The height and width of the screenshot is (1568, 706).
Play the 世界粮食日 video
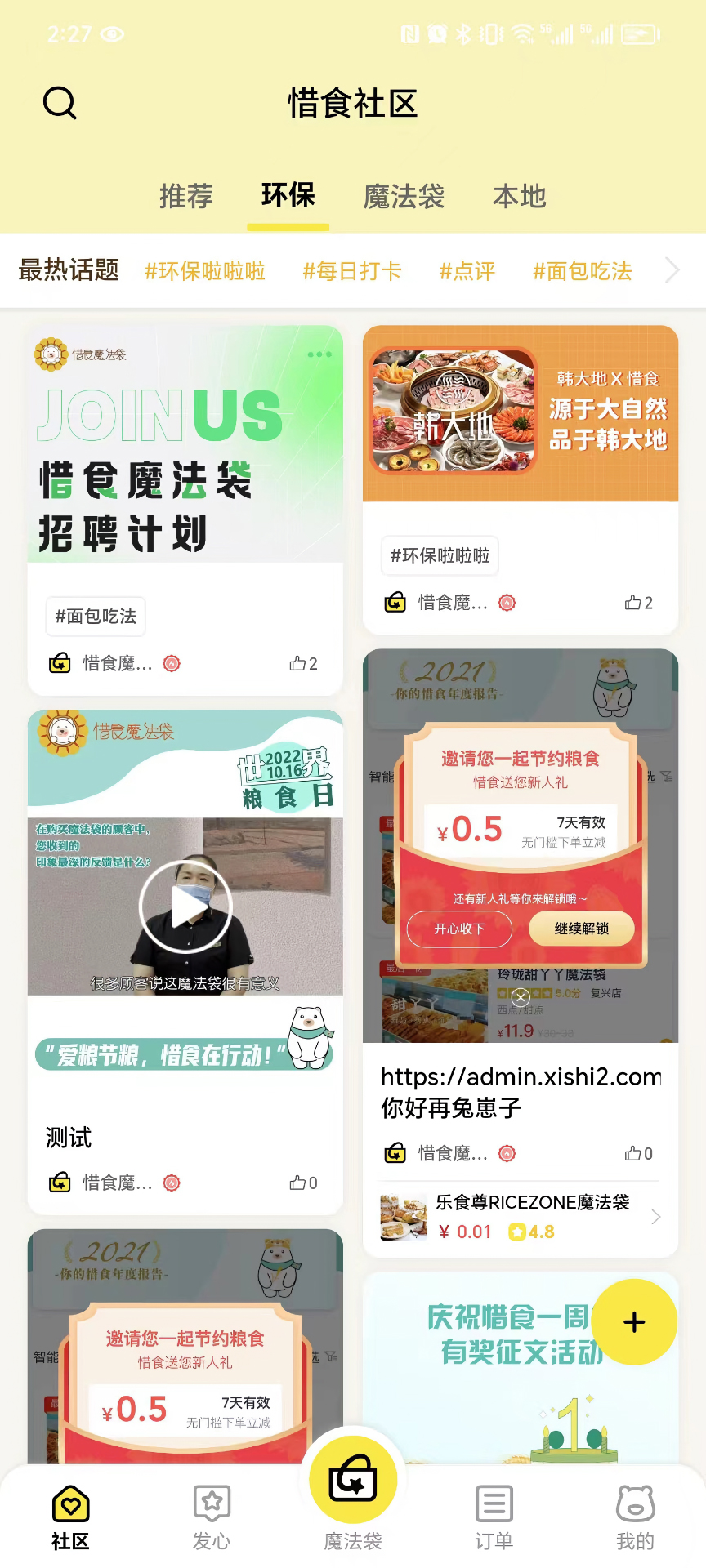(186, 906)
